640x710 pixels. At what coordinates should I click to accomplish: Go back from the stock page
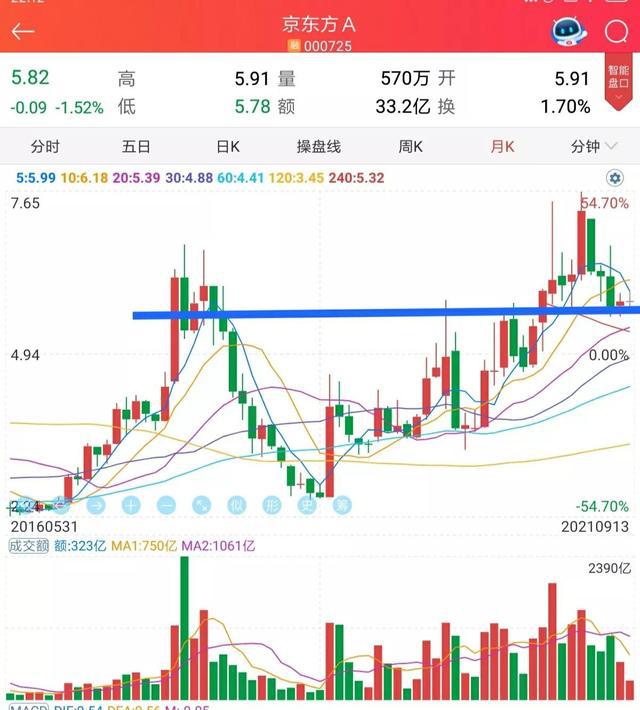coord(23,31)
